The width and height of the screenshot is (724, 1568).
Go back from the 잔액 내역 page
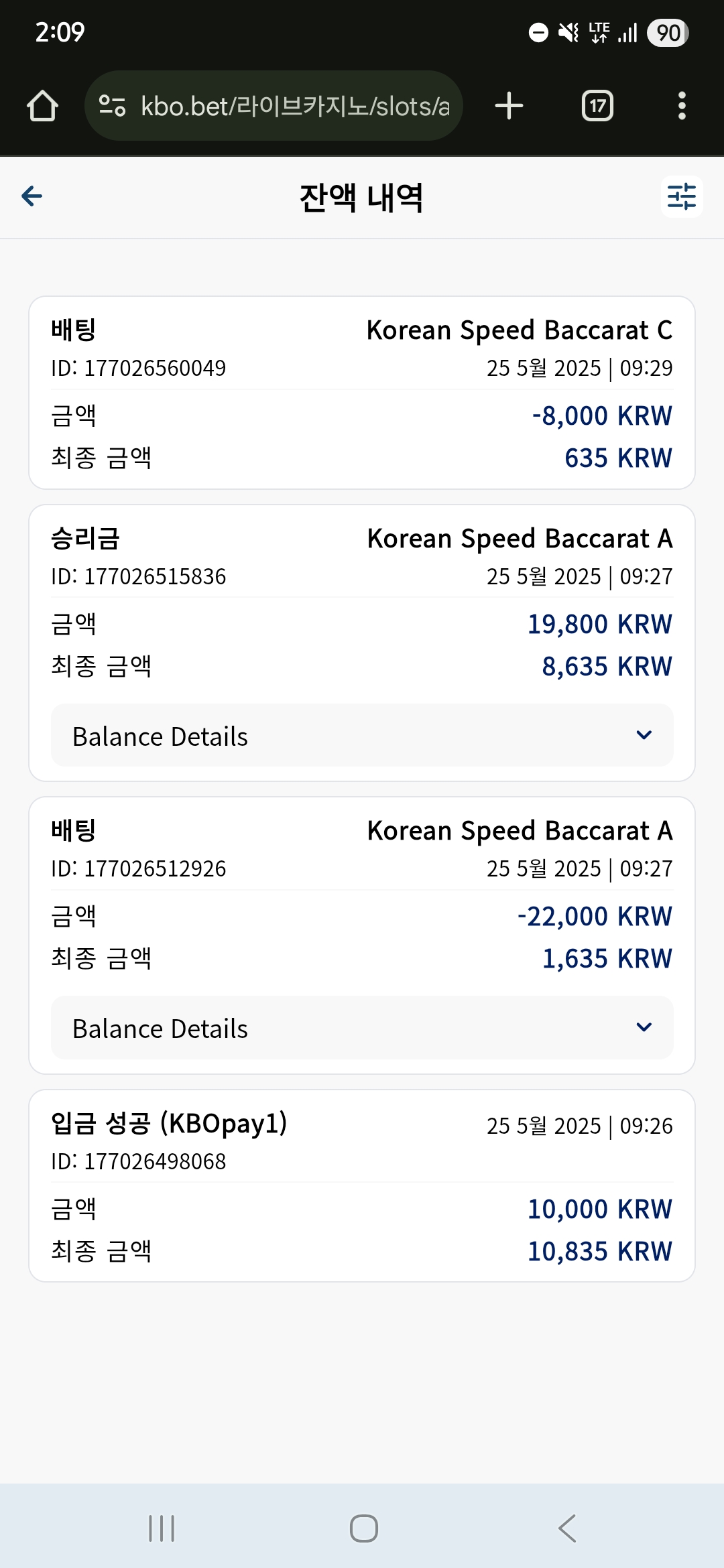tap(32, 196)
